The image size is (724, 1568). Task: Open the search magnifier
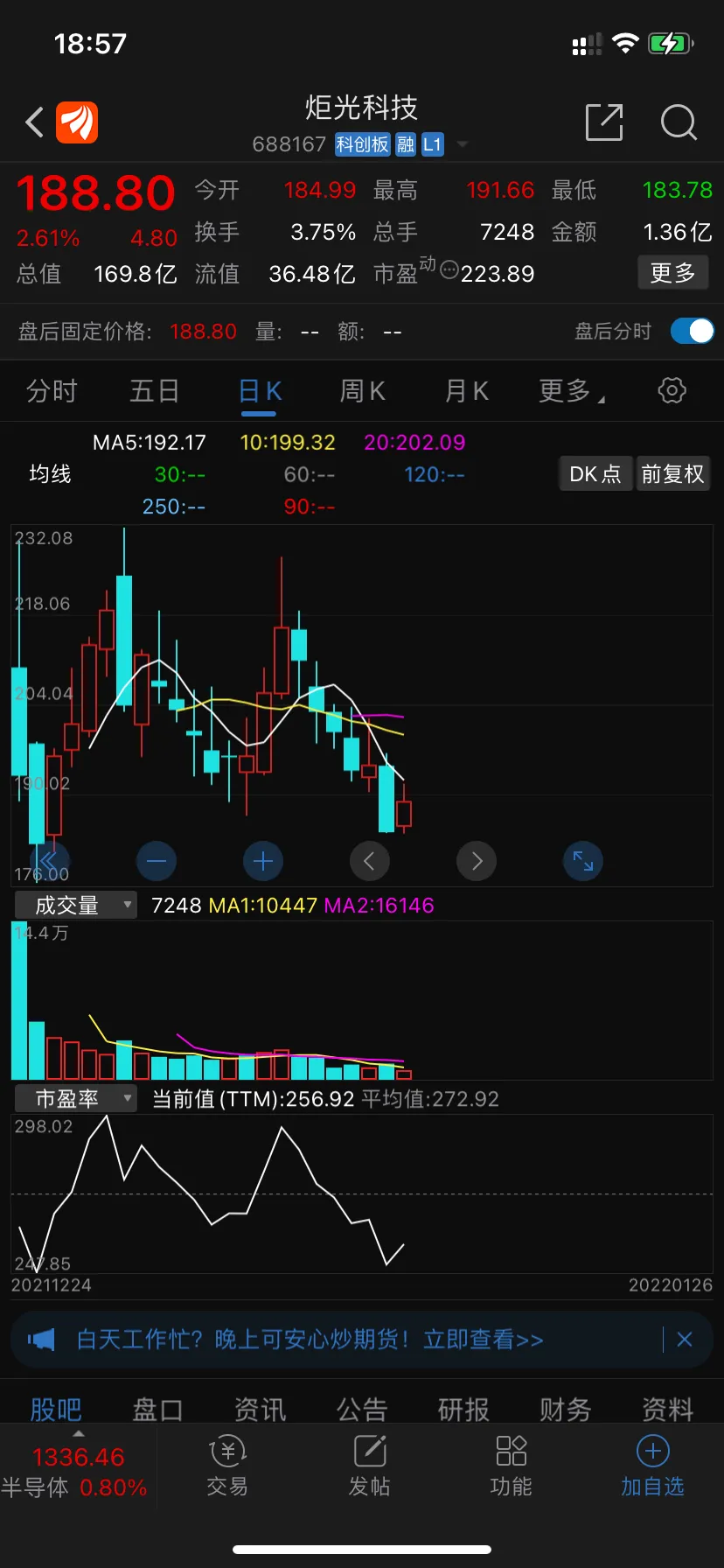[x=679, y=122]
